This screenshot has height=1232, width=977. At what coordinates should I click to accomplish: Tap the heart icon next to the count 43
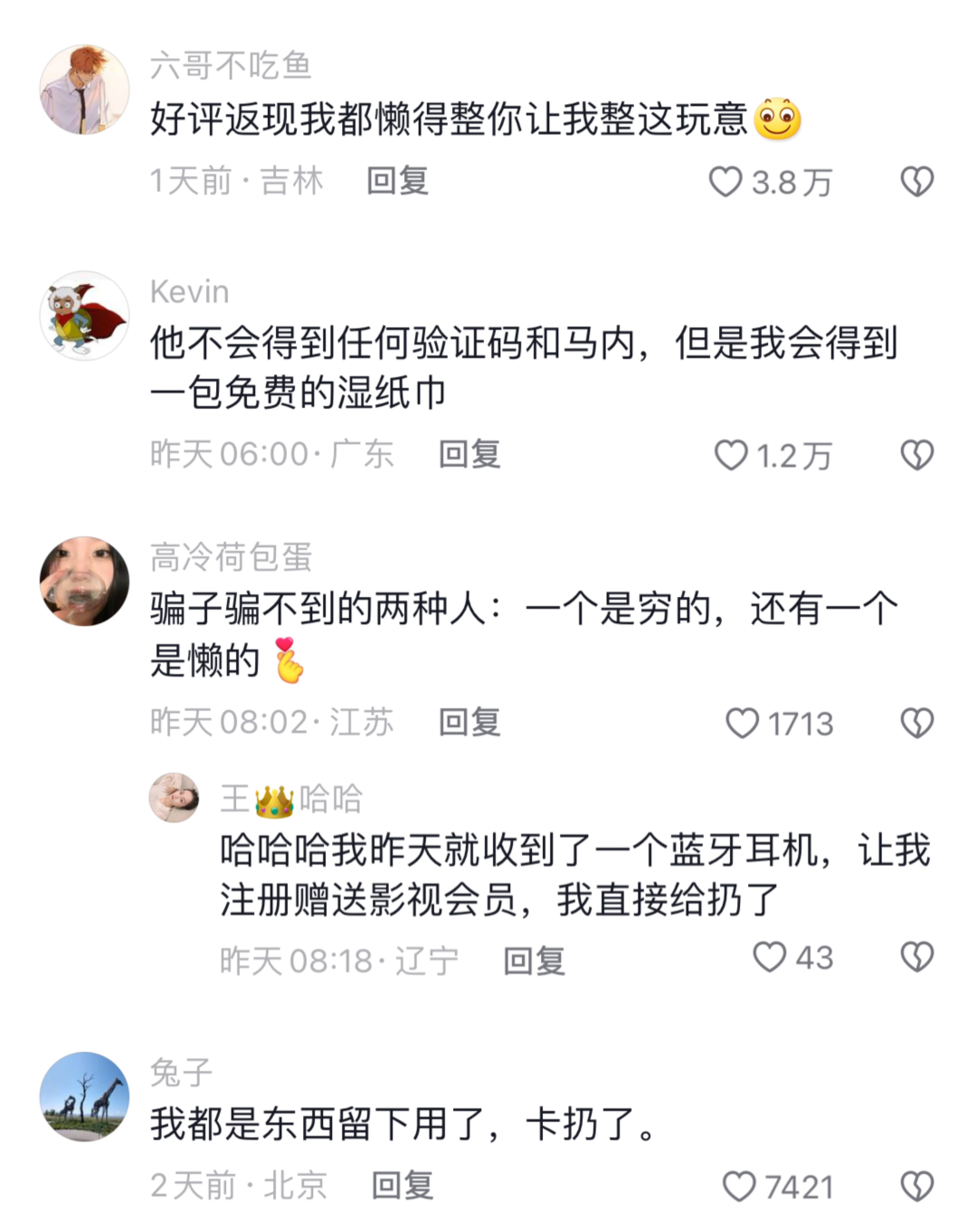pyautogui.click(x=770, y=957)
